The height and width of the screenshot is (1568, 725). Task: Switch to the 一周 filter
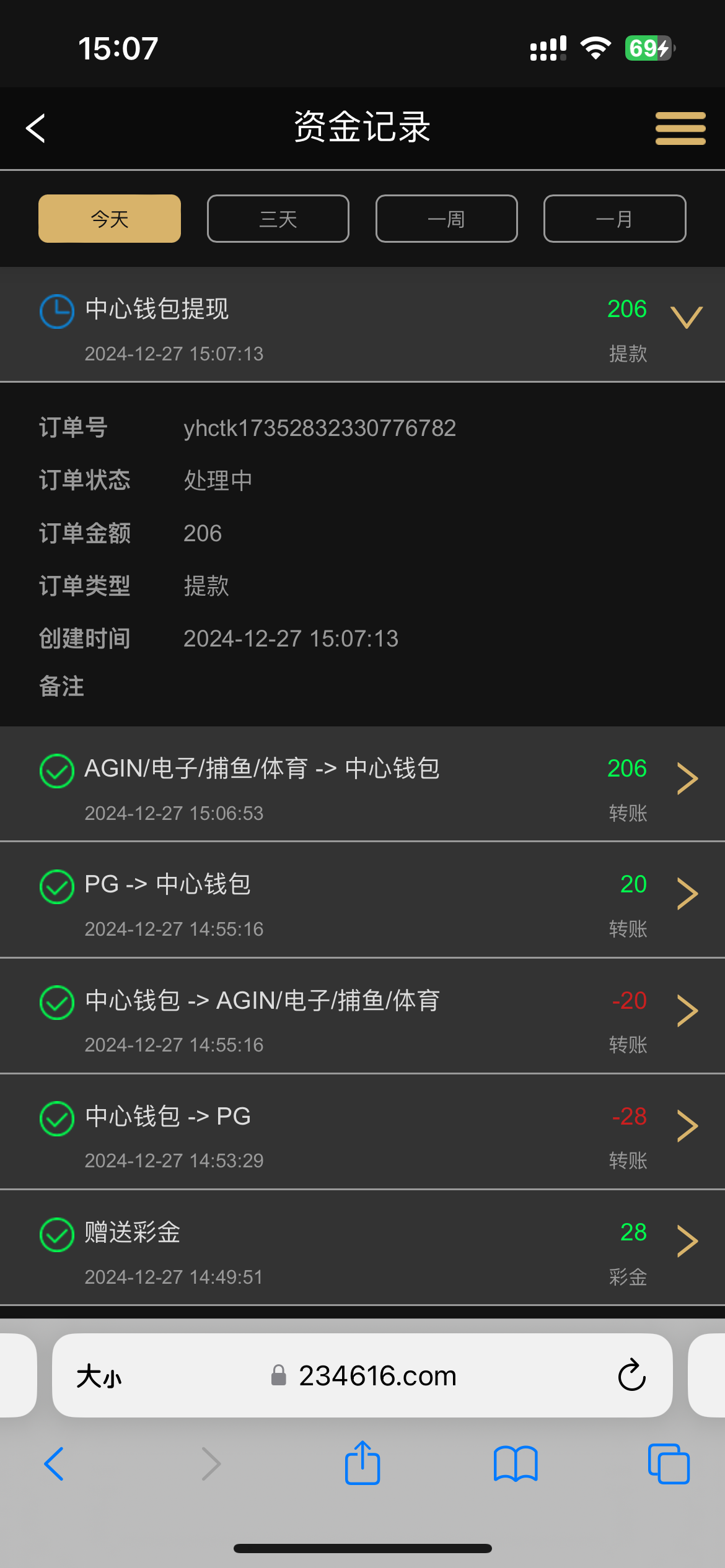(x=447, y=219)
